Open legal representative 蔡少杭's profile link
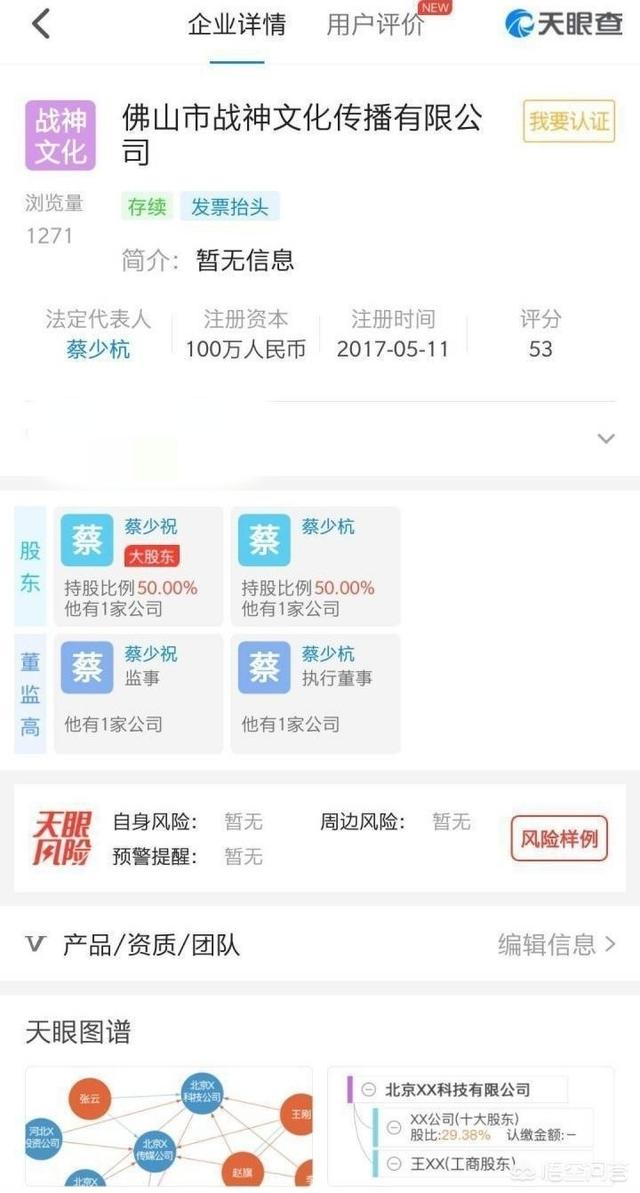The height and width of the screenshot is (1193, 640). (x=98, y=349)
